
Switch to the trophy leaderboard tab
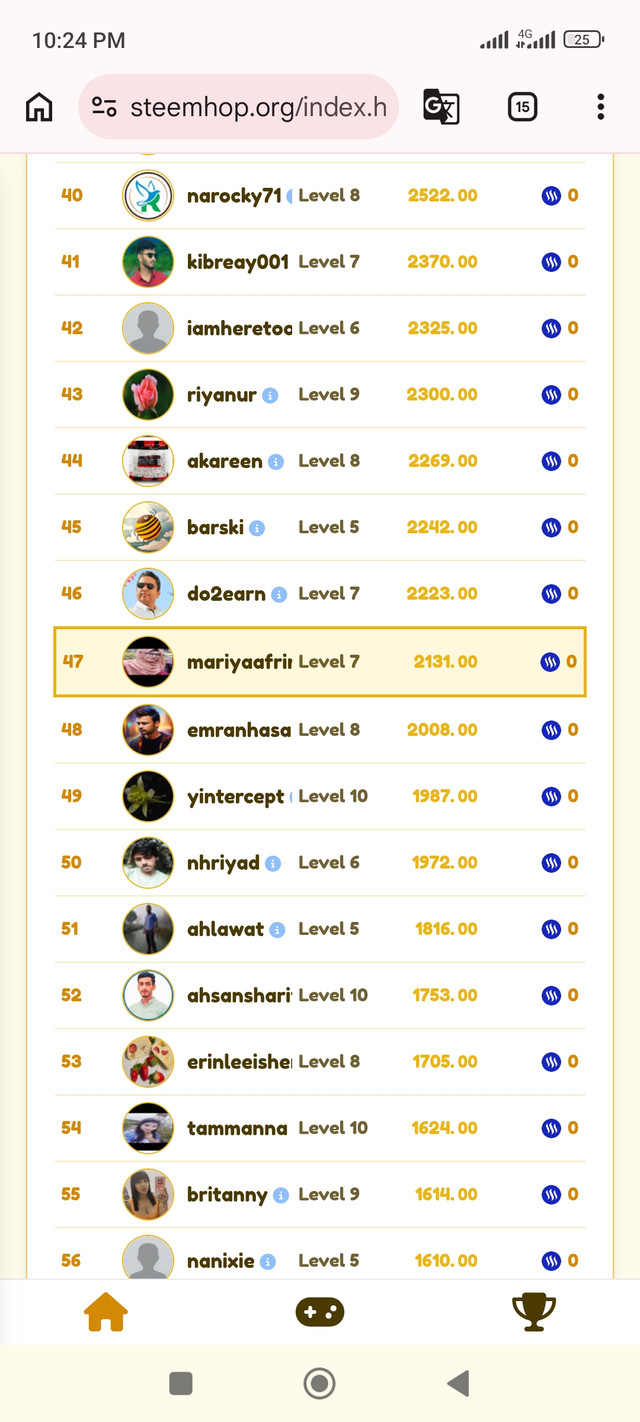(534, 1312)
